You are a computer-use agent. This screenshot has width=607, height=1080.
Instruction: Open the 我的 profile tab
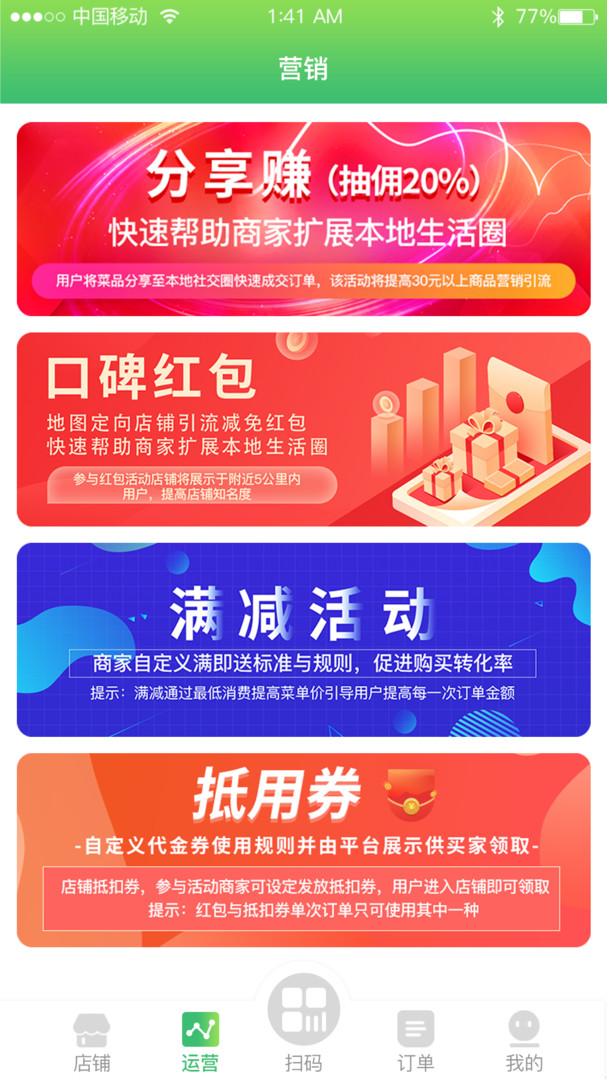(x=523, y=1041)
